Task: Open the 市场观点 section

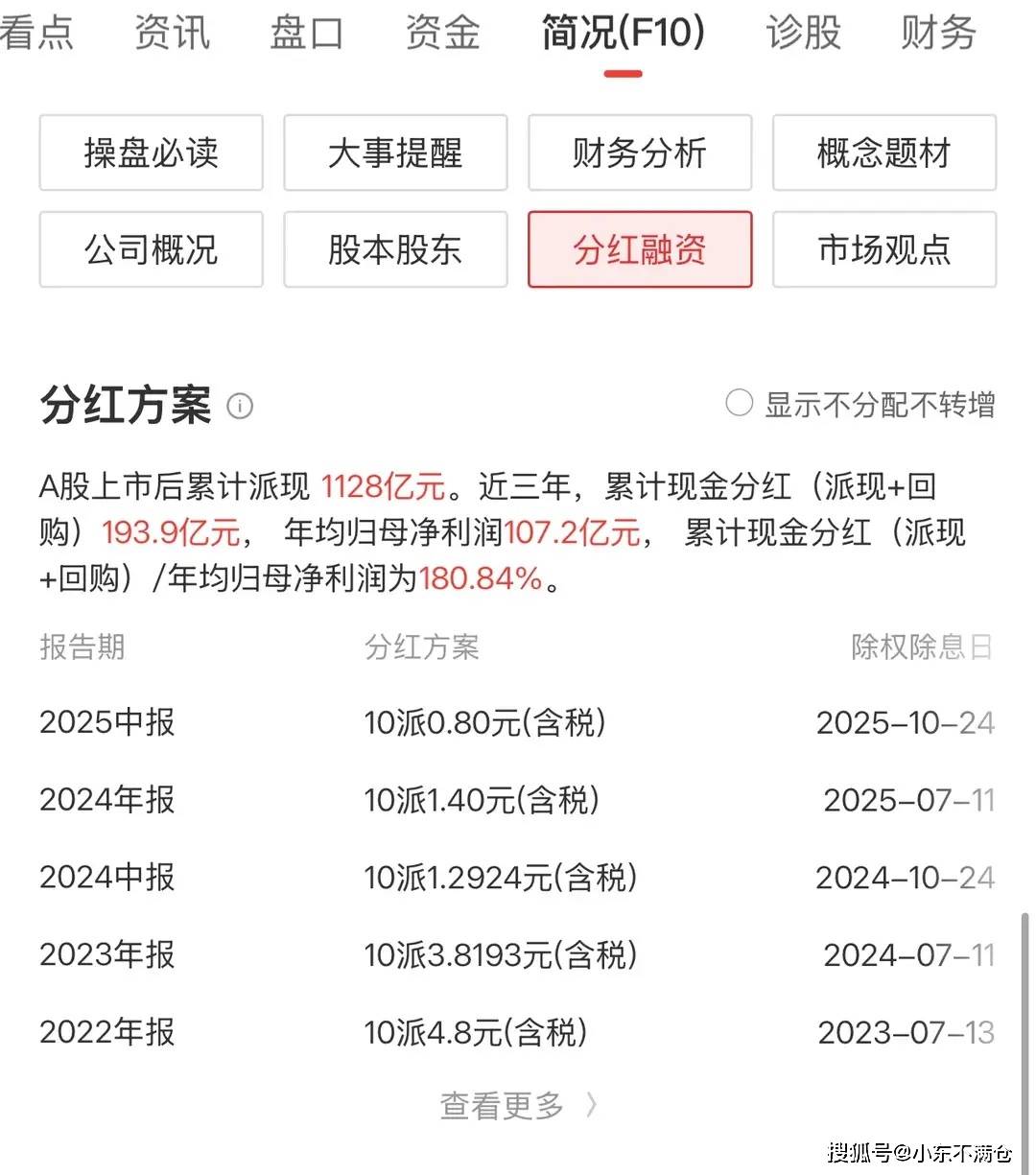Action: click(x=884, y=249)
